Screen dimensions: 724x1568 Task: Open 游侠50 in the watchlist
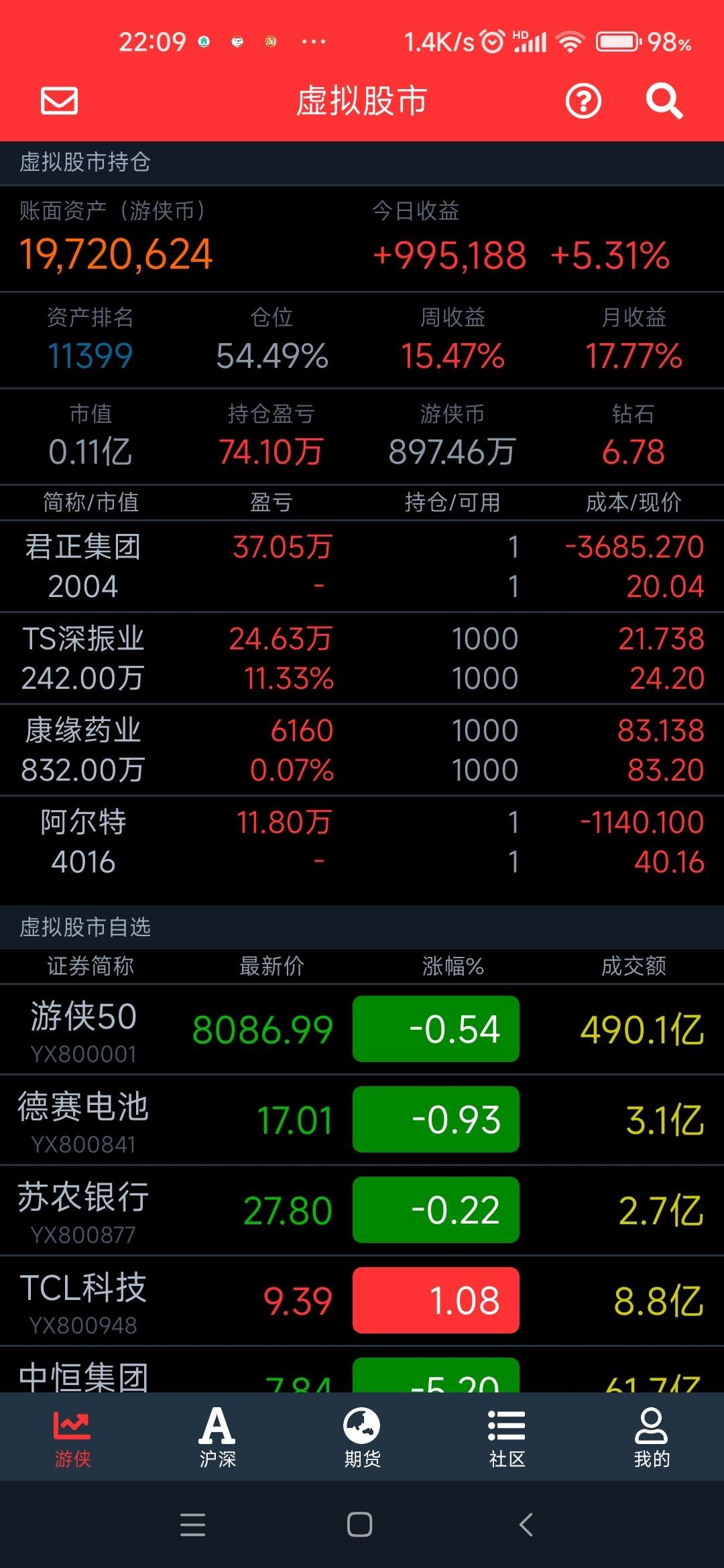[362, 1029]
